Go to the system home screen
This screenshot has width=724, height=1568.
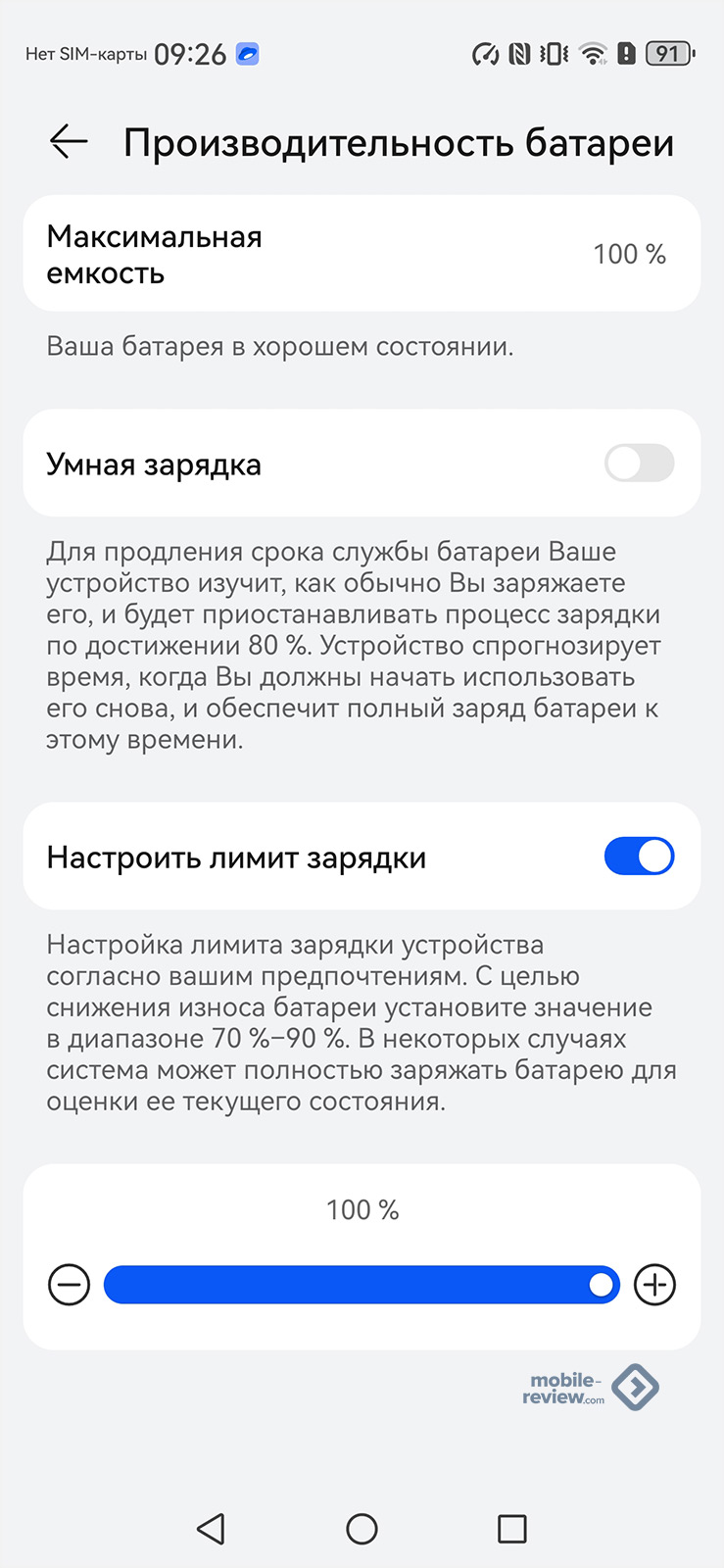click(362, 1529)
